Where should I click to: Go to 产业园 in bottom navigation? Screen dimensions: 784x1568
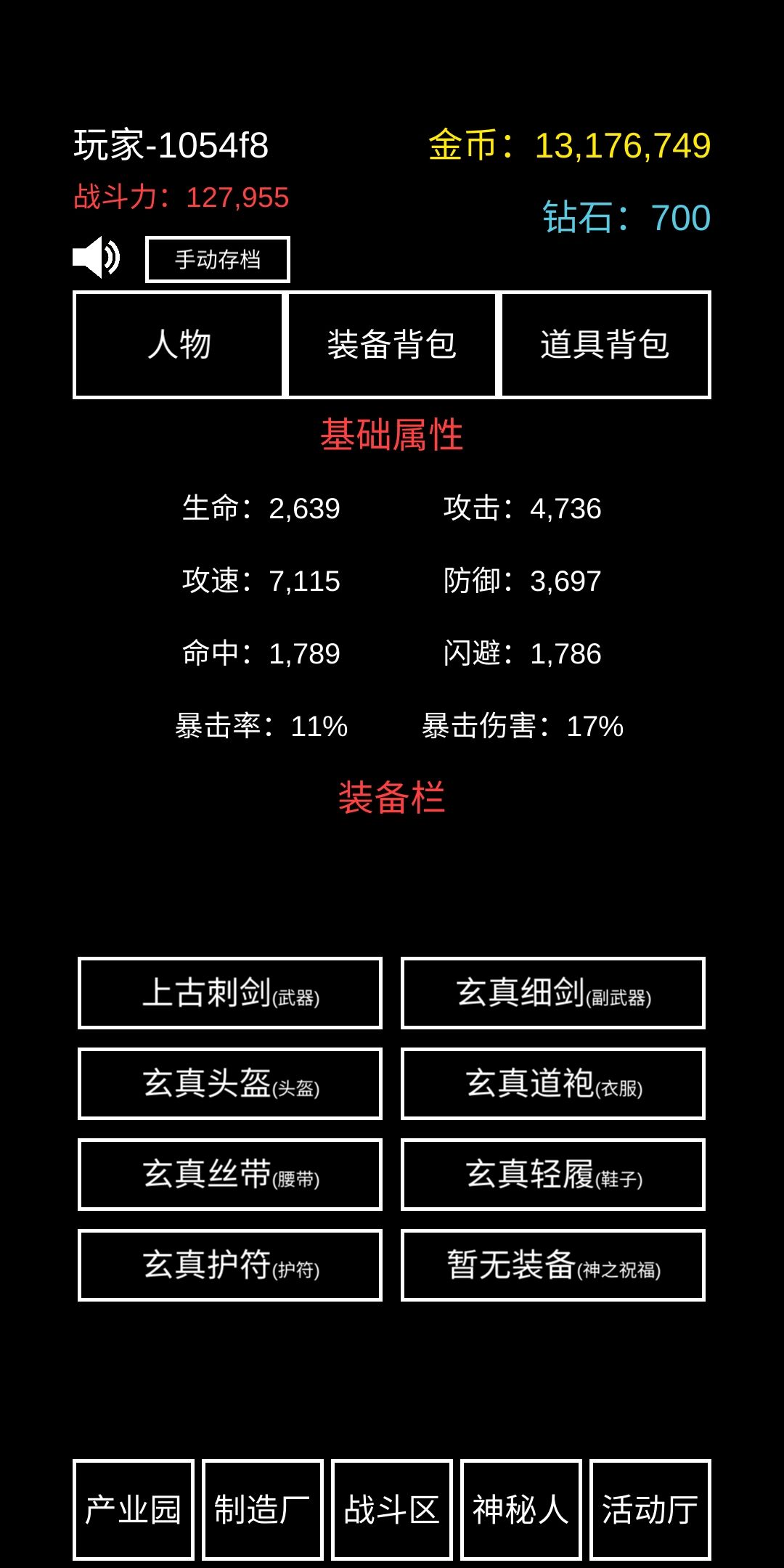click(x=134, y=1510)
